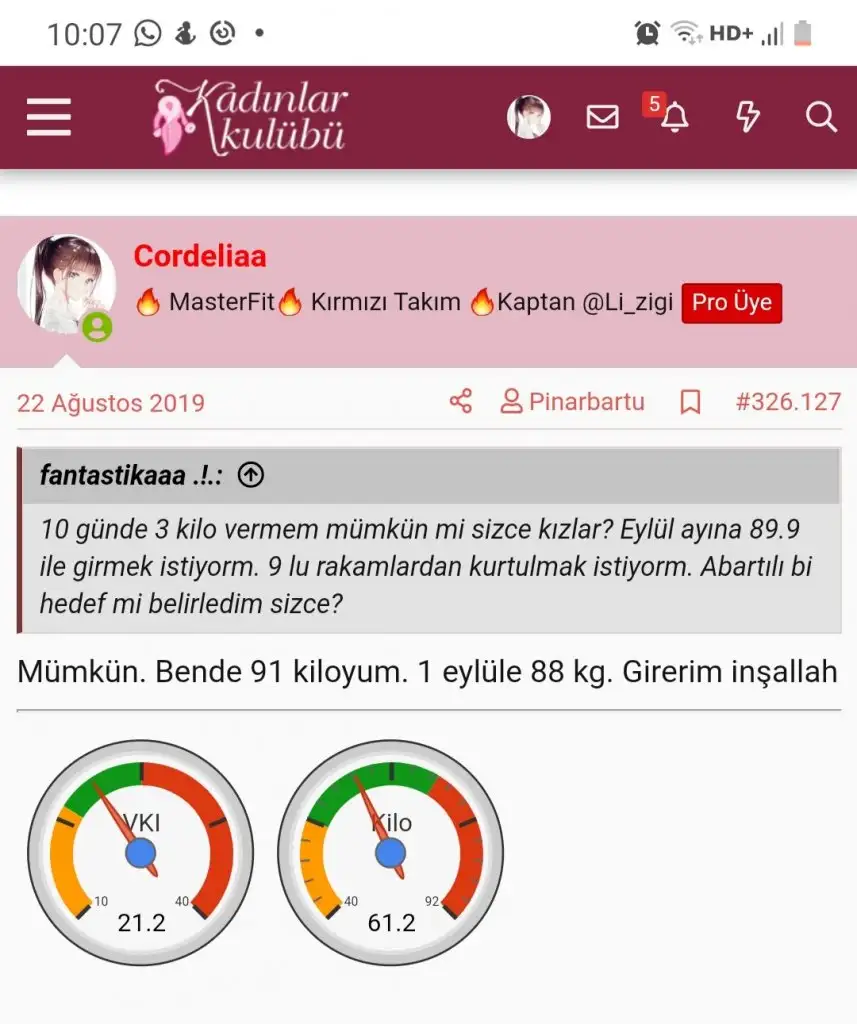Go to Kadınlar Kulübü home via logo
857x1024 pixels.
[251, 118]
